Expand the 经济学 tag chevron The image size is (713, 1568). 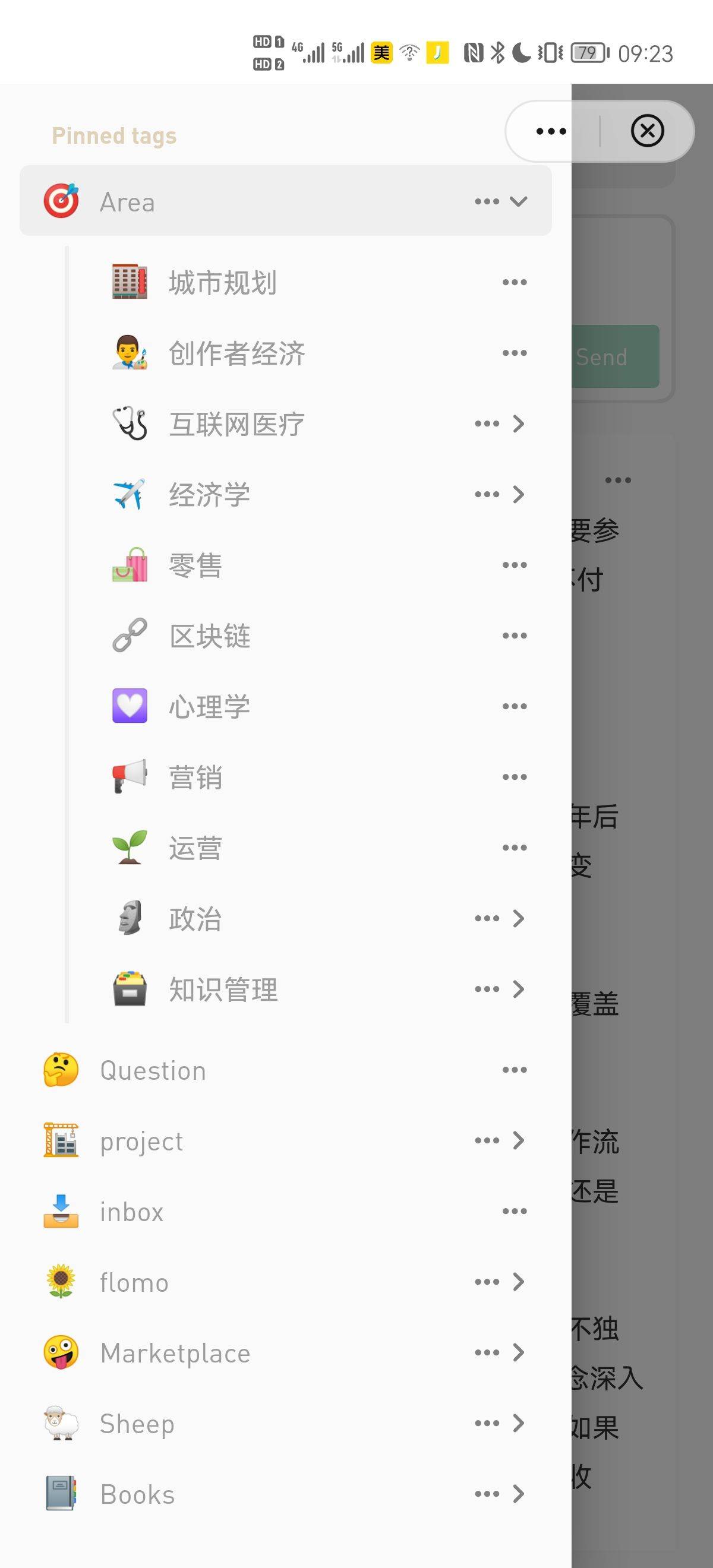[x=519, y=495]
